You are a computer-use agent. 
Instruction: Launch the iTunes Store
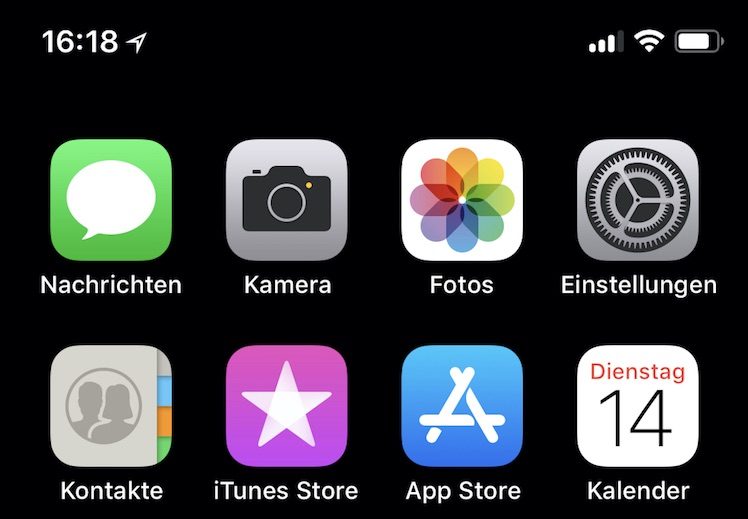tap(287, 406)
